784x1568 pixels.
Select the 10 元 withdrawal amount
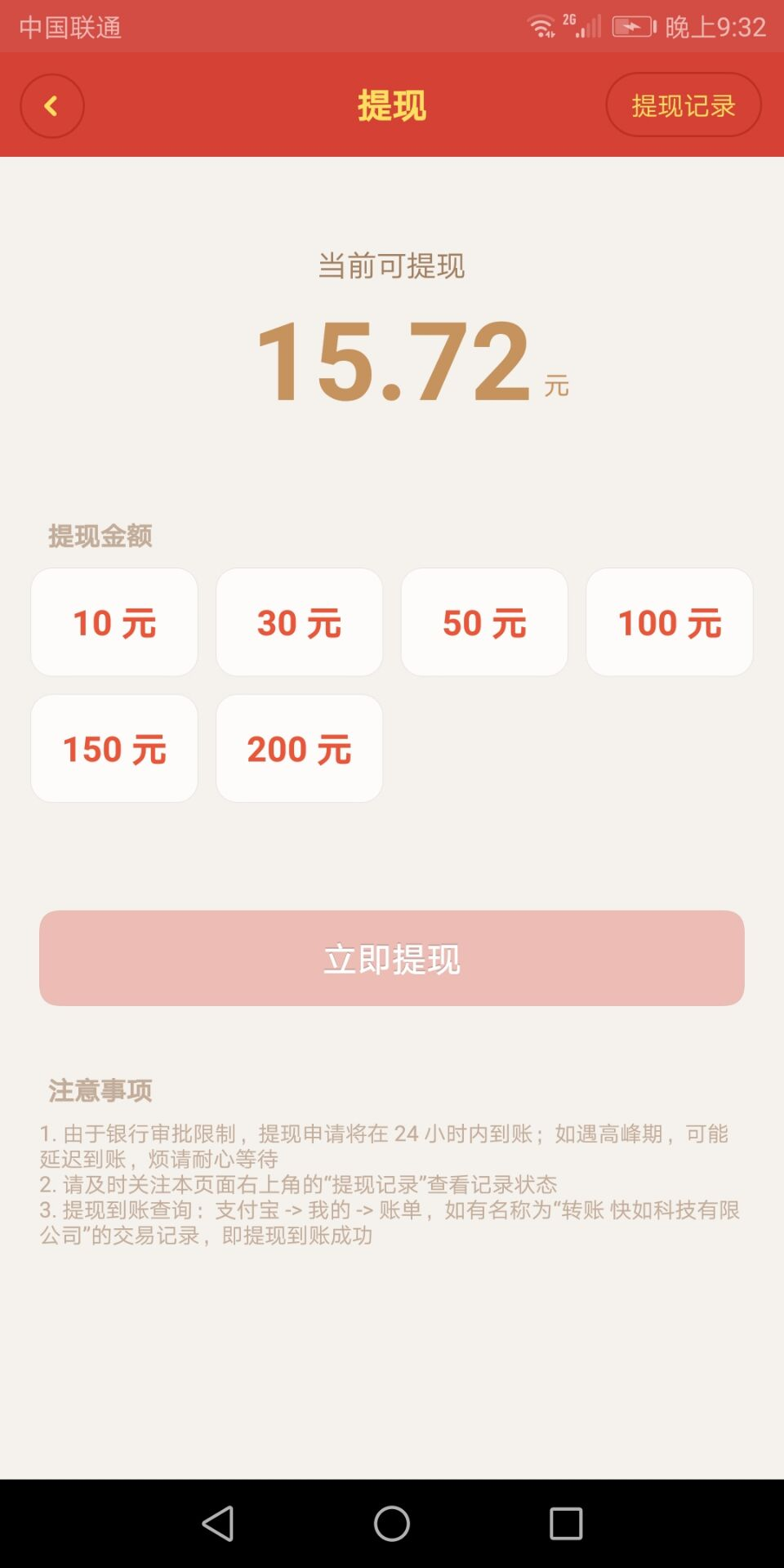click(x=114, y=622)
